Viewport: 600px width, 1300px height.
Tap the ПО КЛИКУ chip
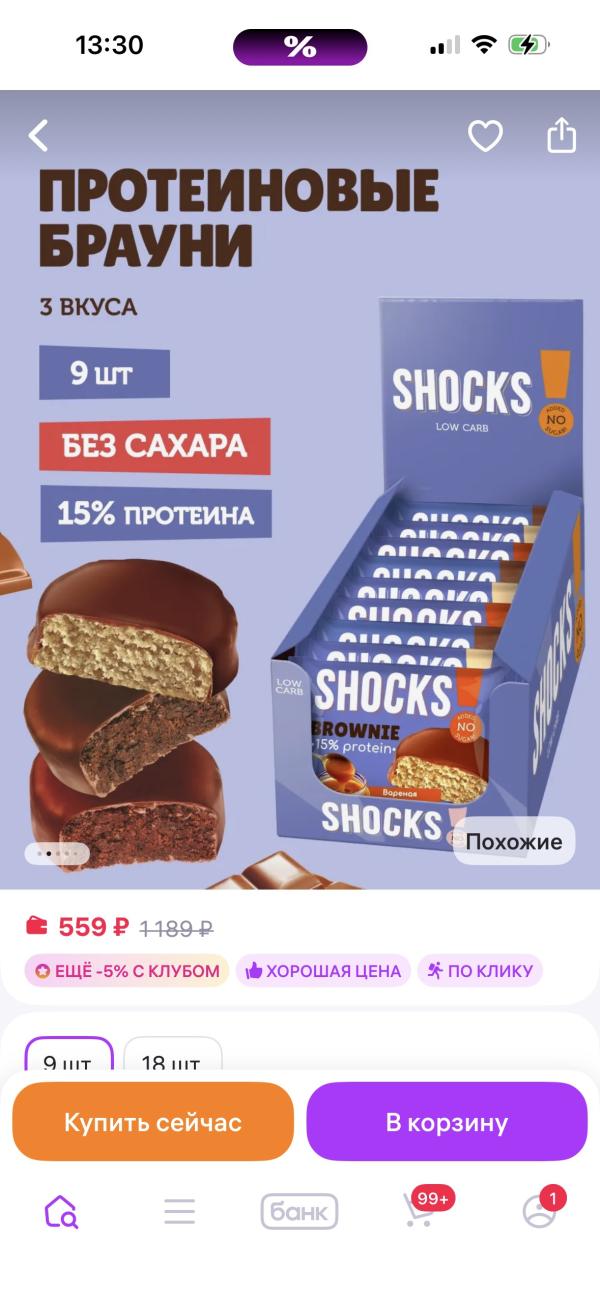pyautogui.click(x=480, y=970)
